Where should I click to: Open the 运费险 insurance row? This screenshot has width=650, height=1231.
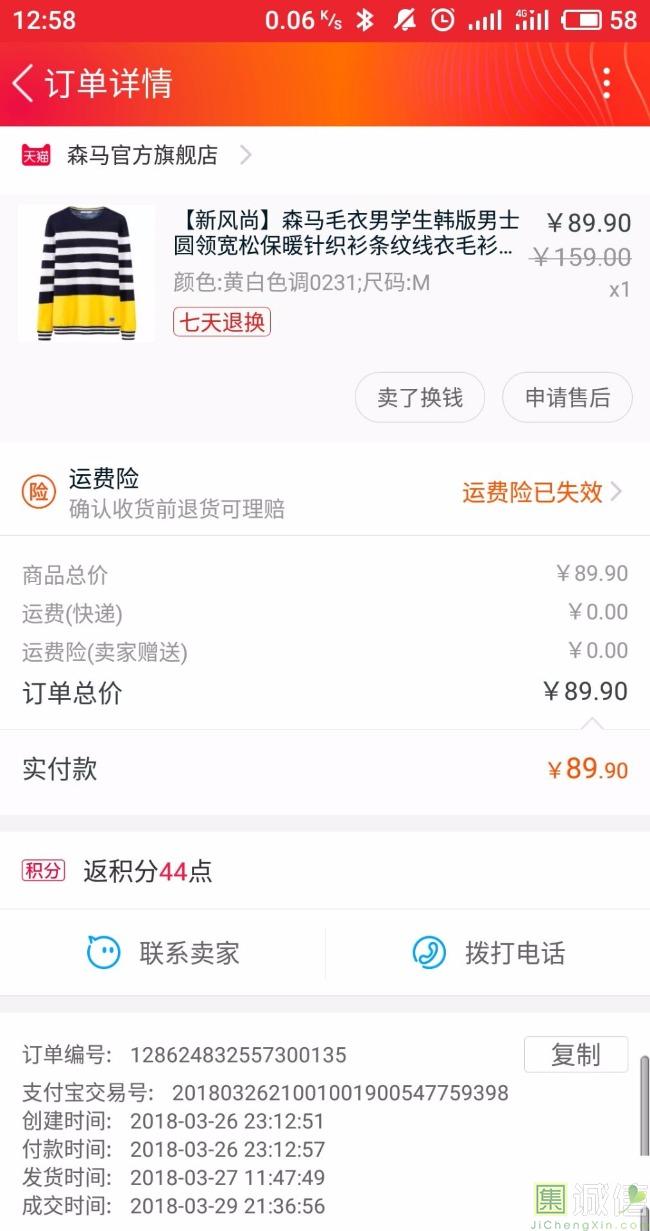point(325,492)
